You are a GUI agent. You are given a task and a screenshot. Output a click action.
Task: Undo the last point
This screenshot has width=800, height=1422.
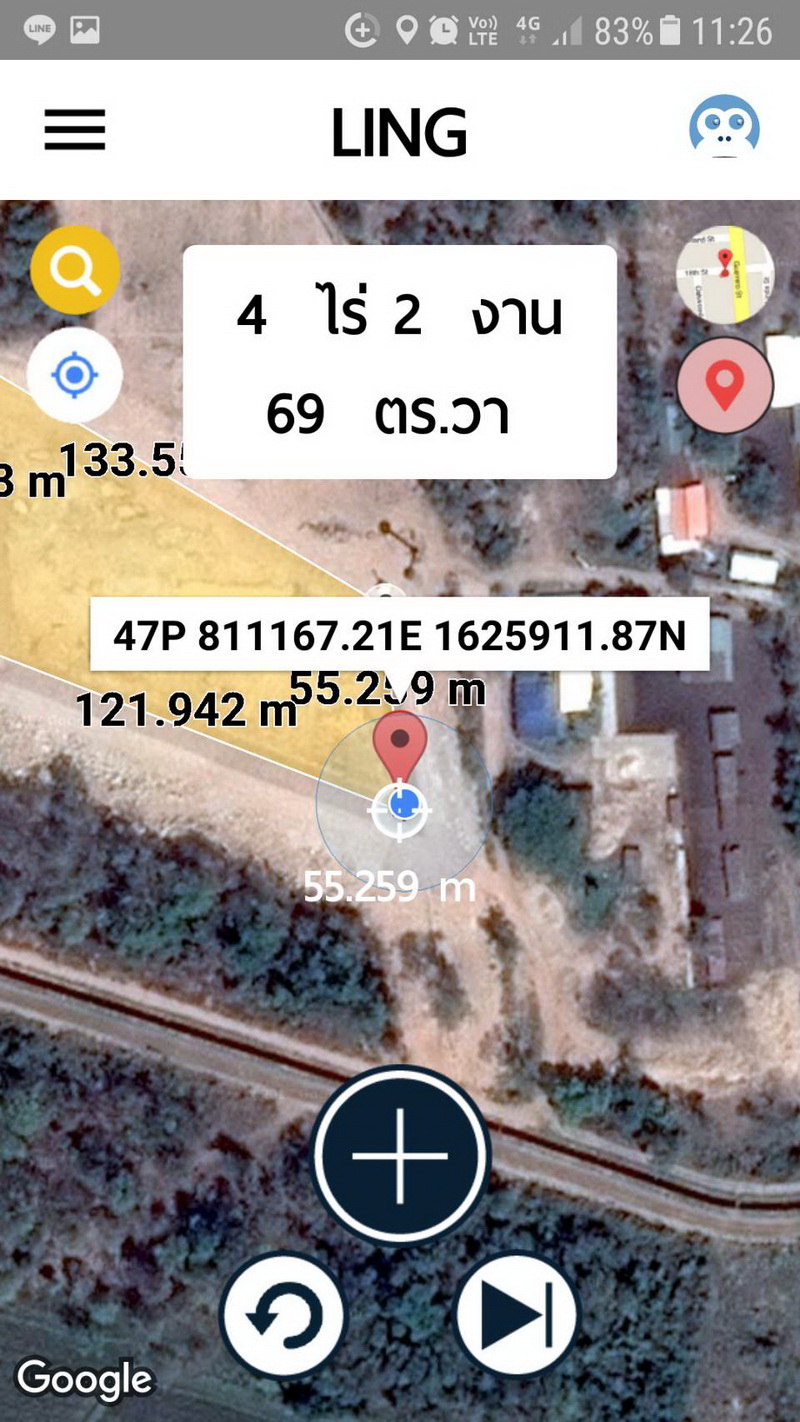283,1315
